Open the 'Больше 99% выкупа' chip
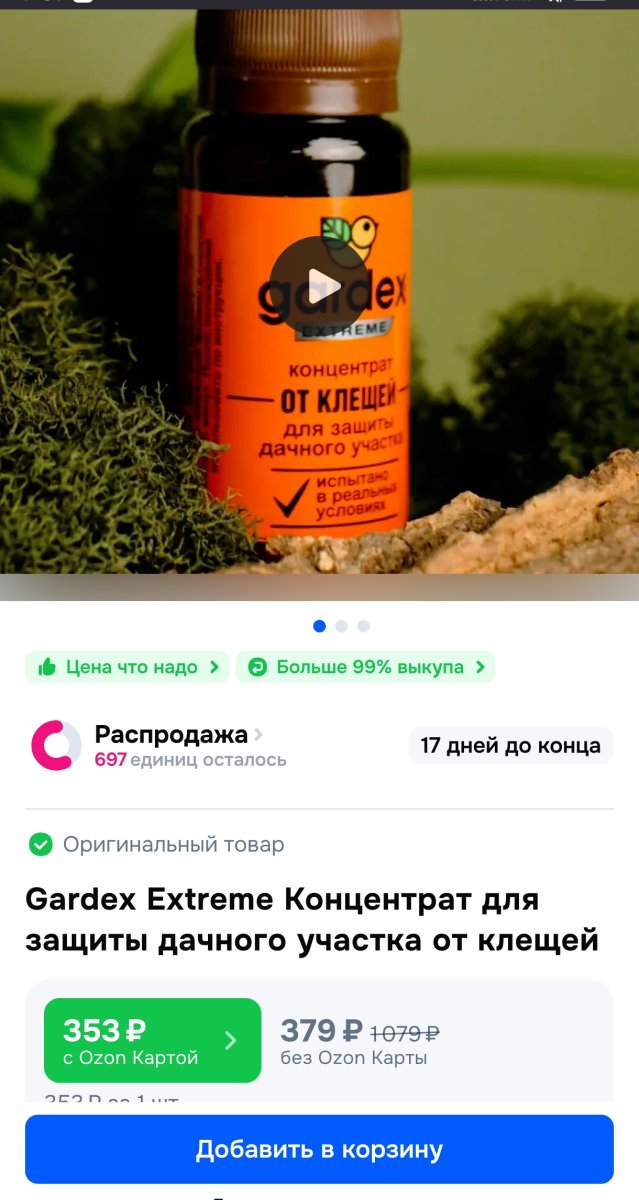This screenshot has width=639, height=1200. (365, 667)
